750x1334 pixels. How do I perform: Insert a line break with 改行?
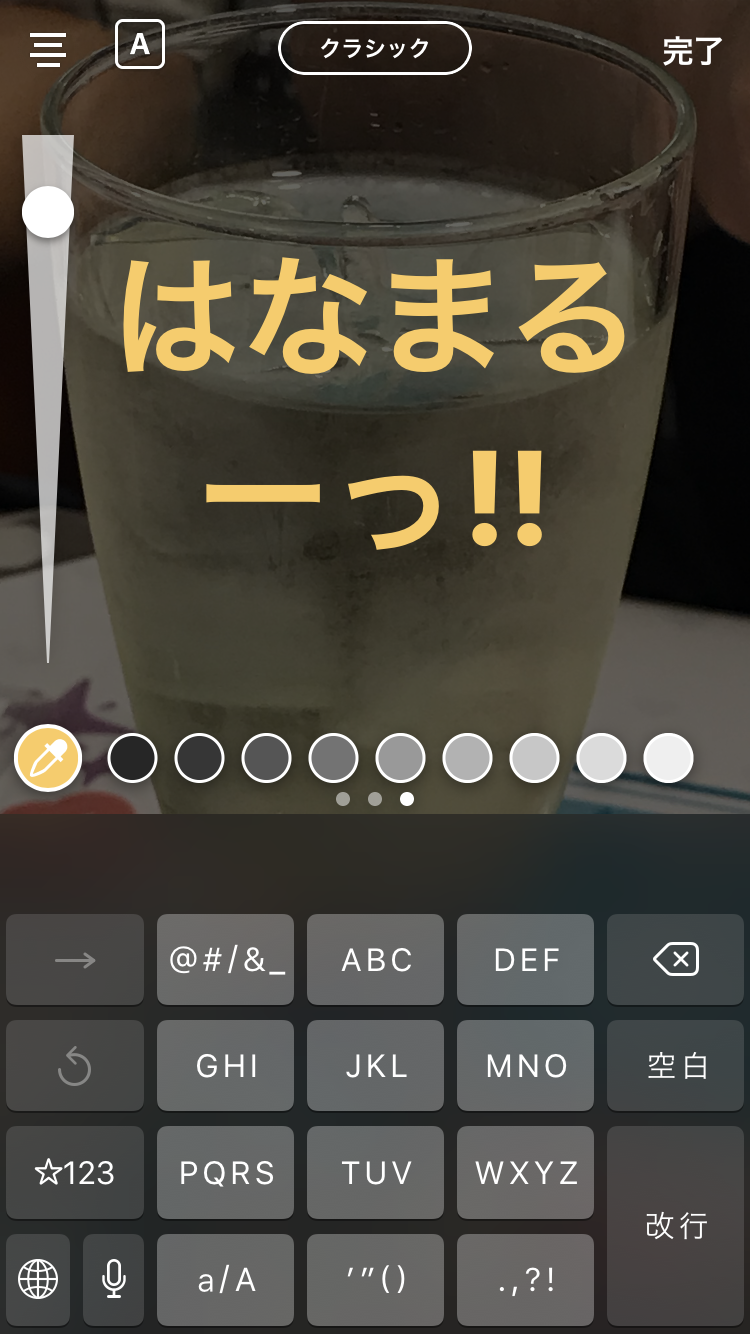[676, 1226]
